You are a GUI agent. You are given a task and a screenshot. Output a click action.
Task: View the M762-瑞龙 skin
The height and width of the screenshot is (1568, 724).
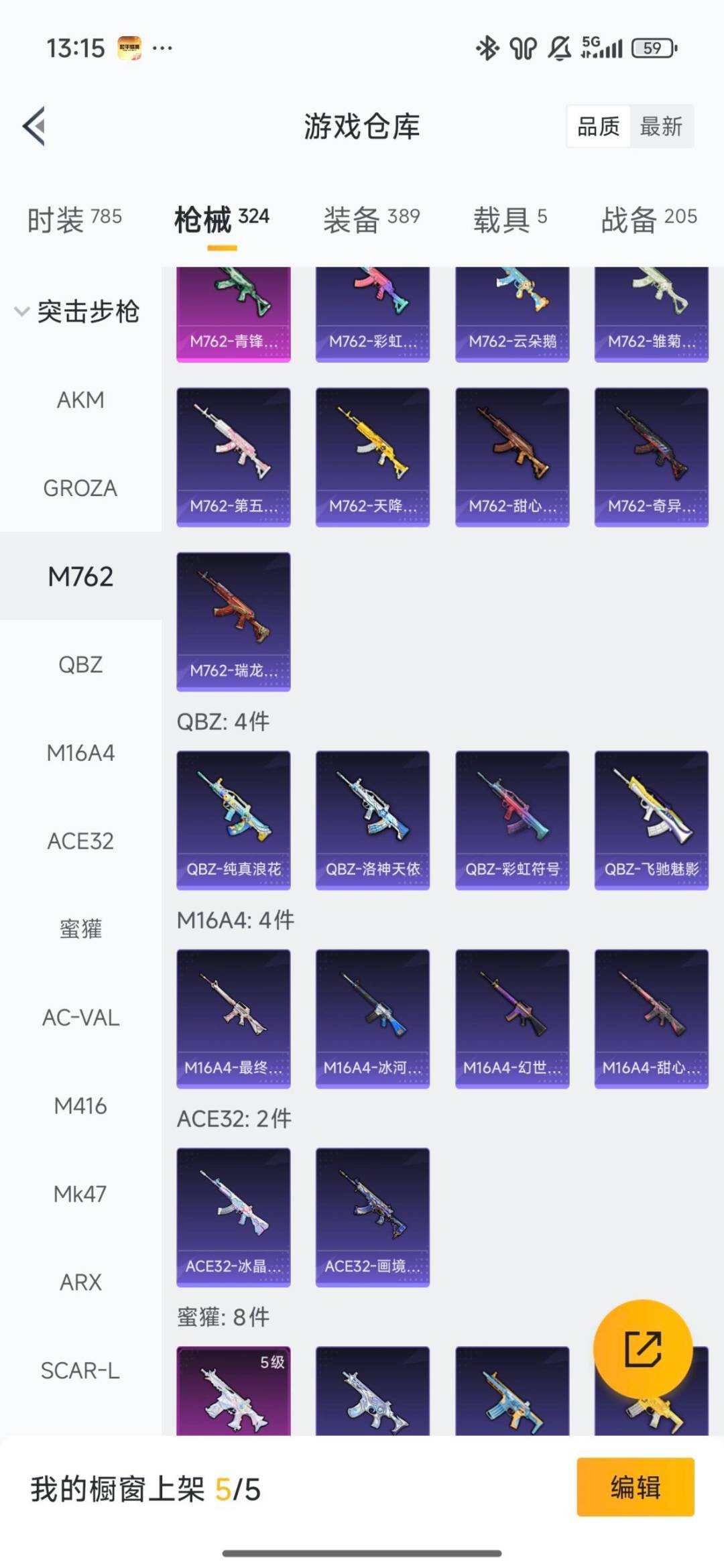click(x=233, y=621)
